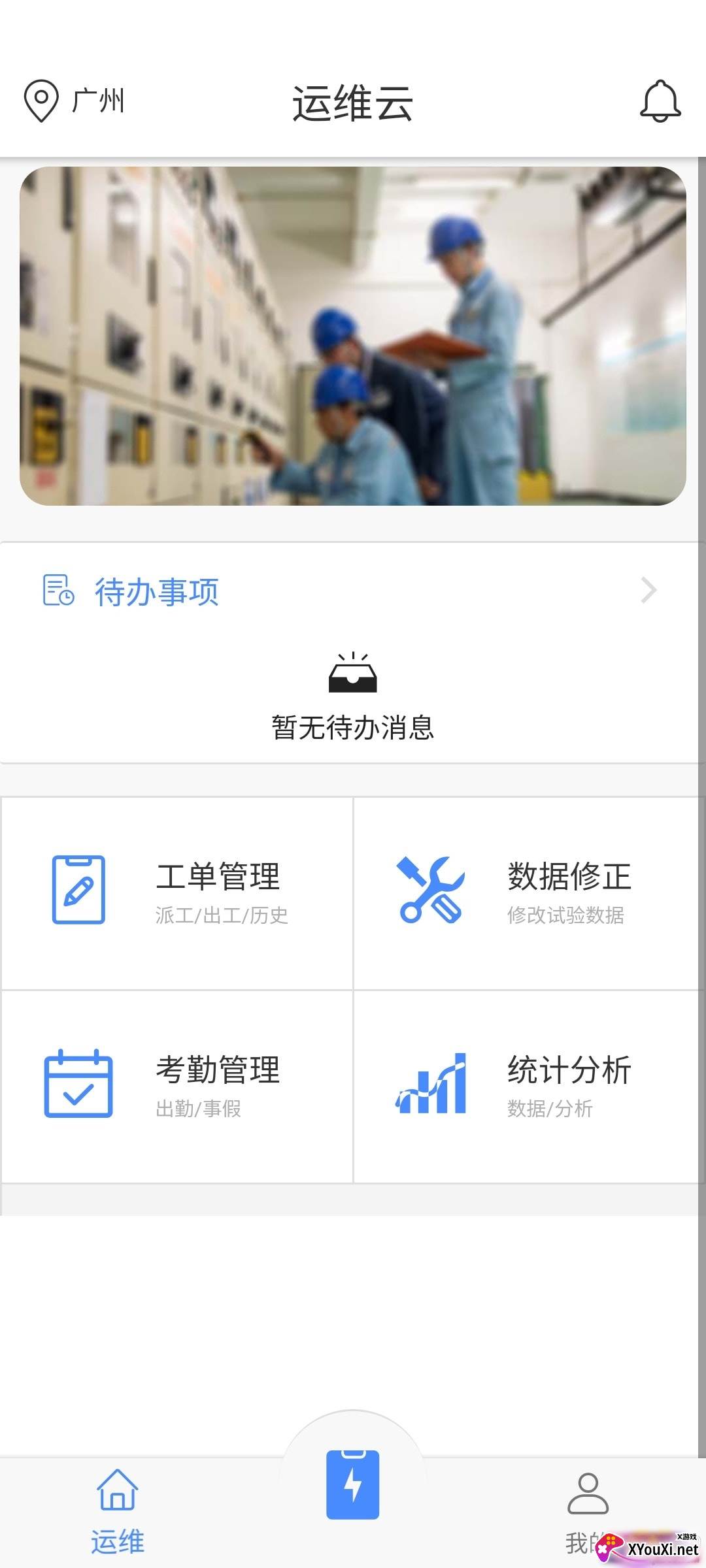Open 考勤管理 via the calendar icon
The image size is (706, 1568).
point(77,1085)
